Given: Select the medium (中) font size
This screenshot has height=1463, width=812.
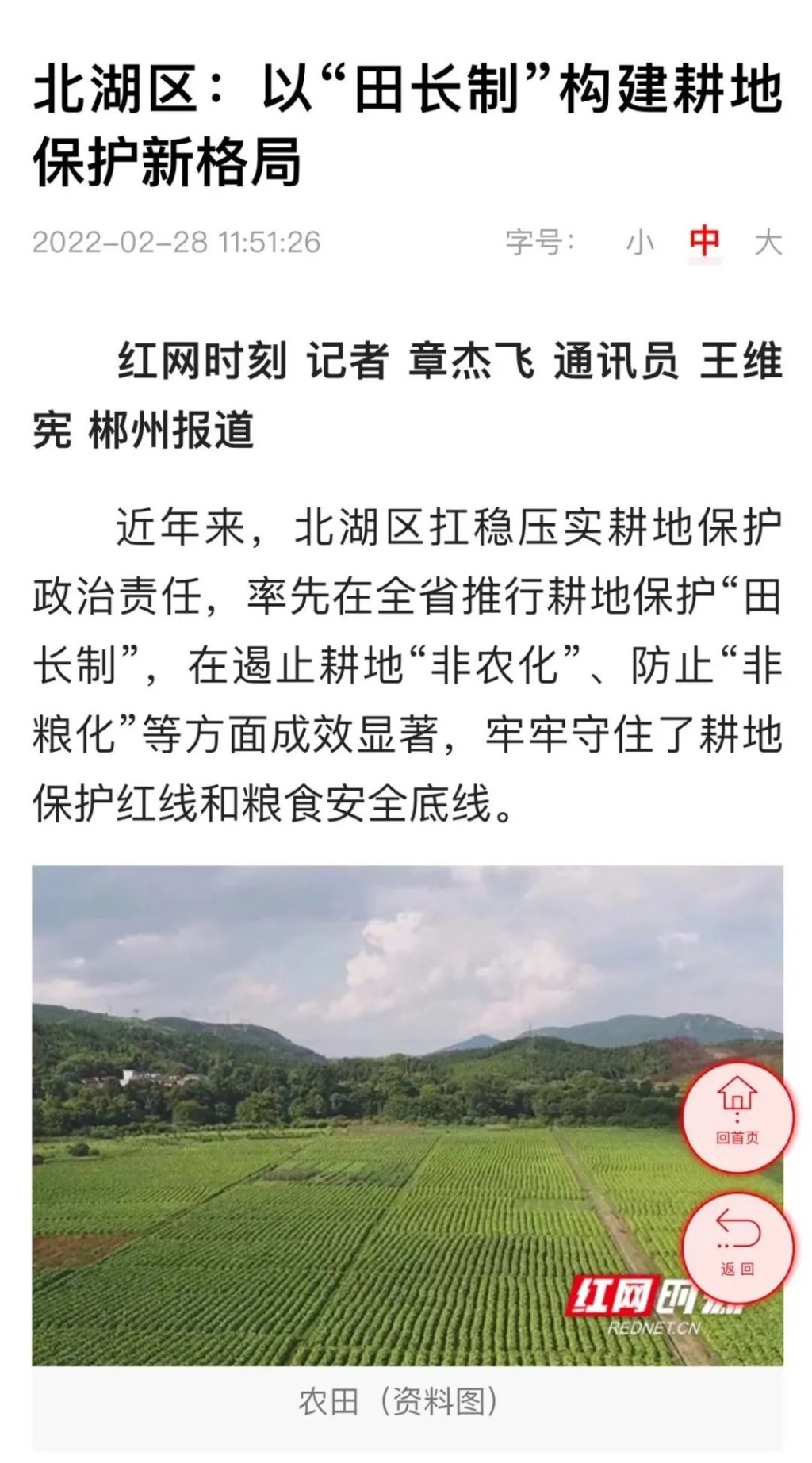Looking at the screenshot, I should [704, 240].
